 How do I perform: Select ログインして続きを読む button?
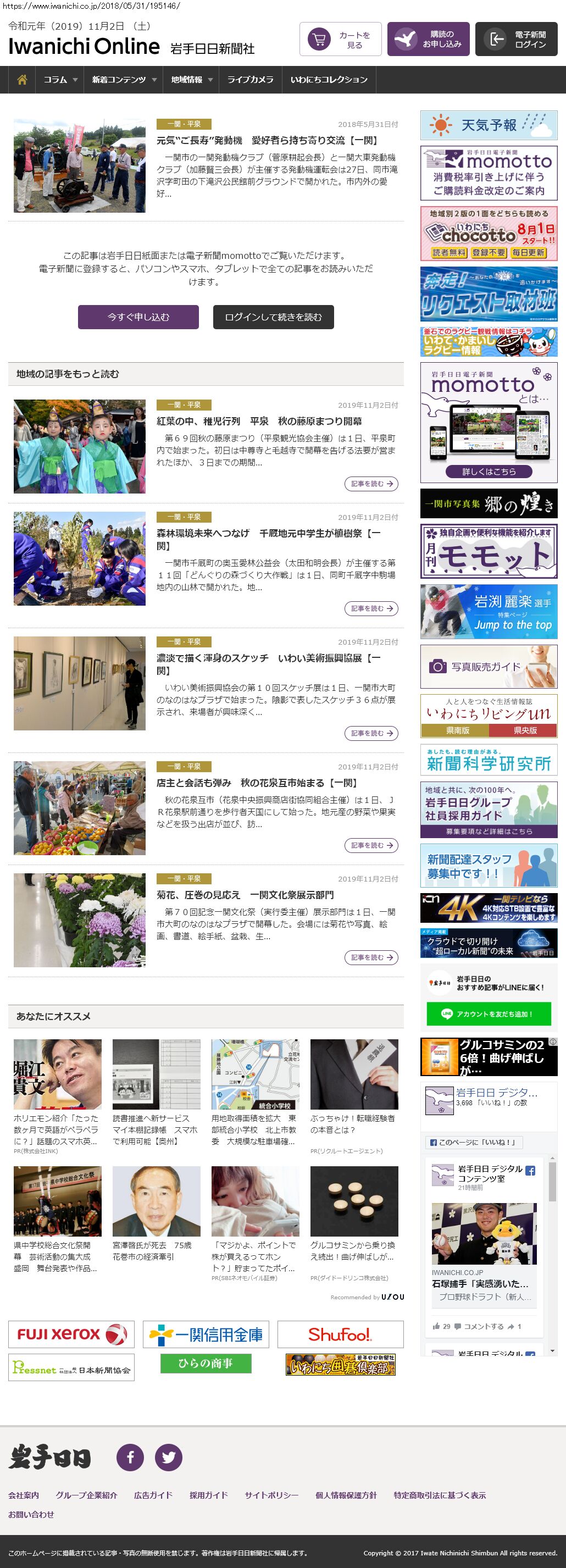(273, 317)
